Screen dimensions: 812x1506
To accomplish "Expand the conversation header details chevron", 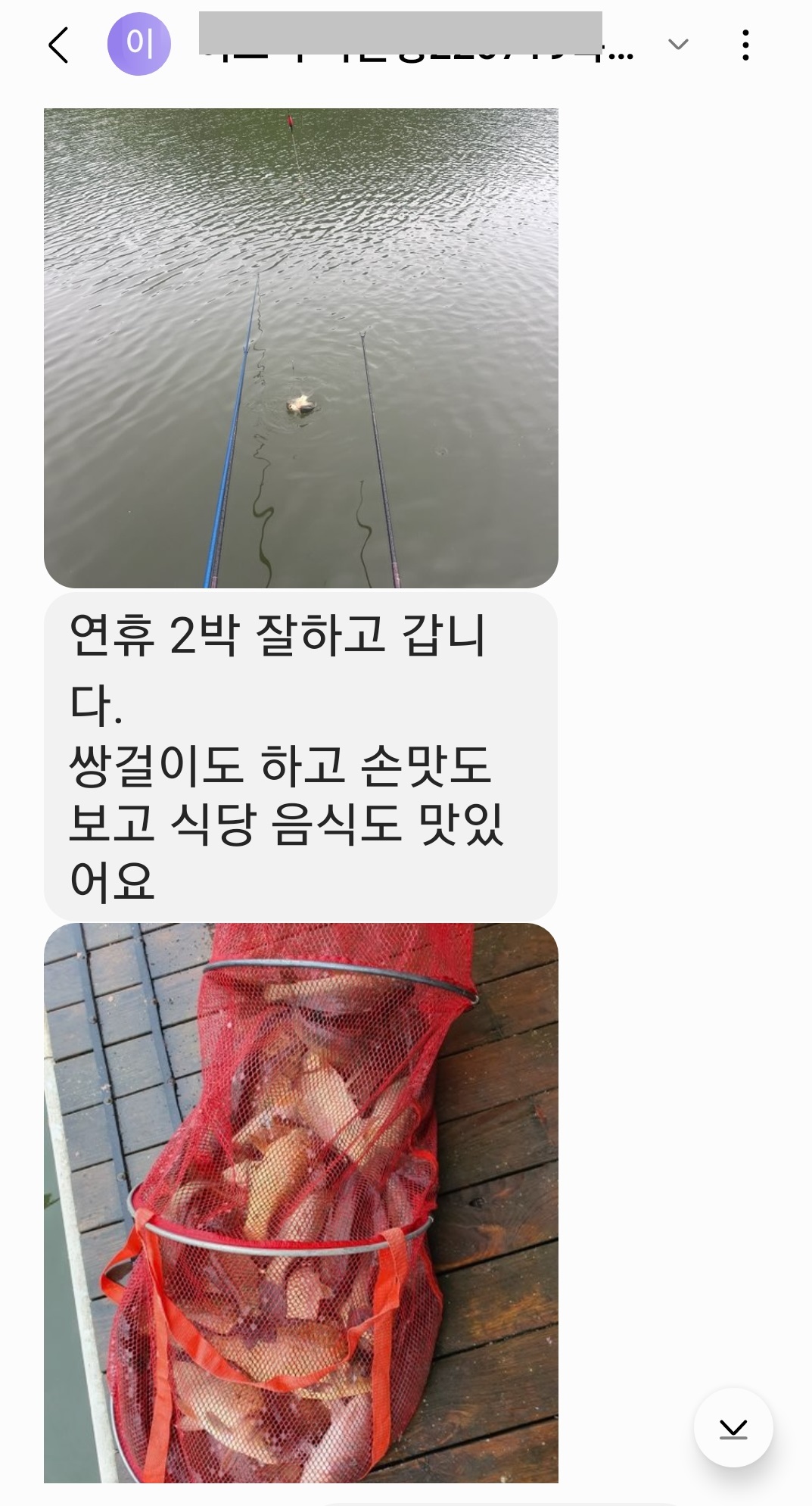I will coord(678,45).
